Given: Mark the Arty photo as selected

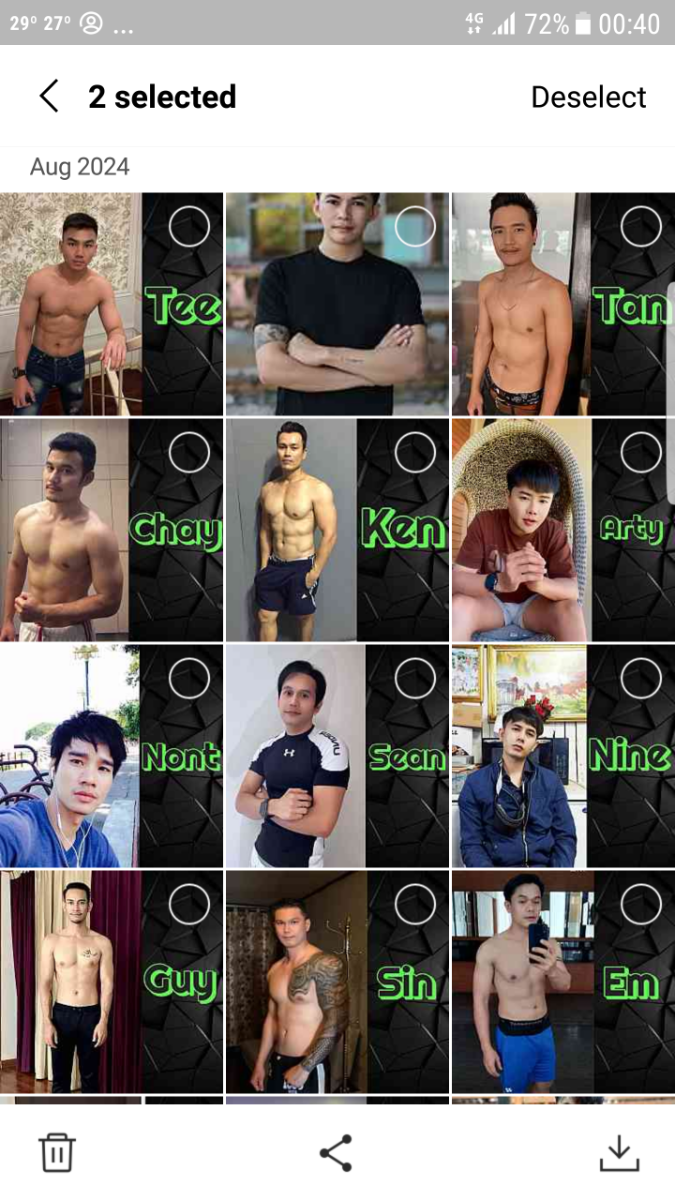Looking at the screenshot, I should pos(641,453).
